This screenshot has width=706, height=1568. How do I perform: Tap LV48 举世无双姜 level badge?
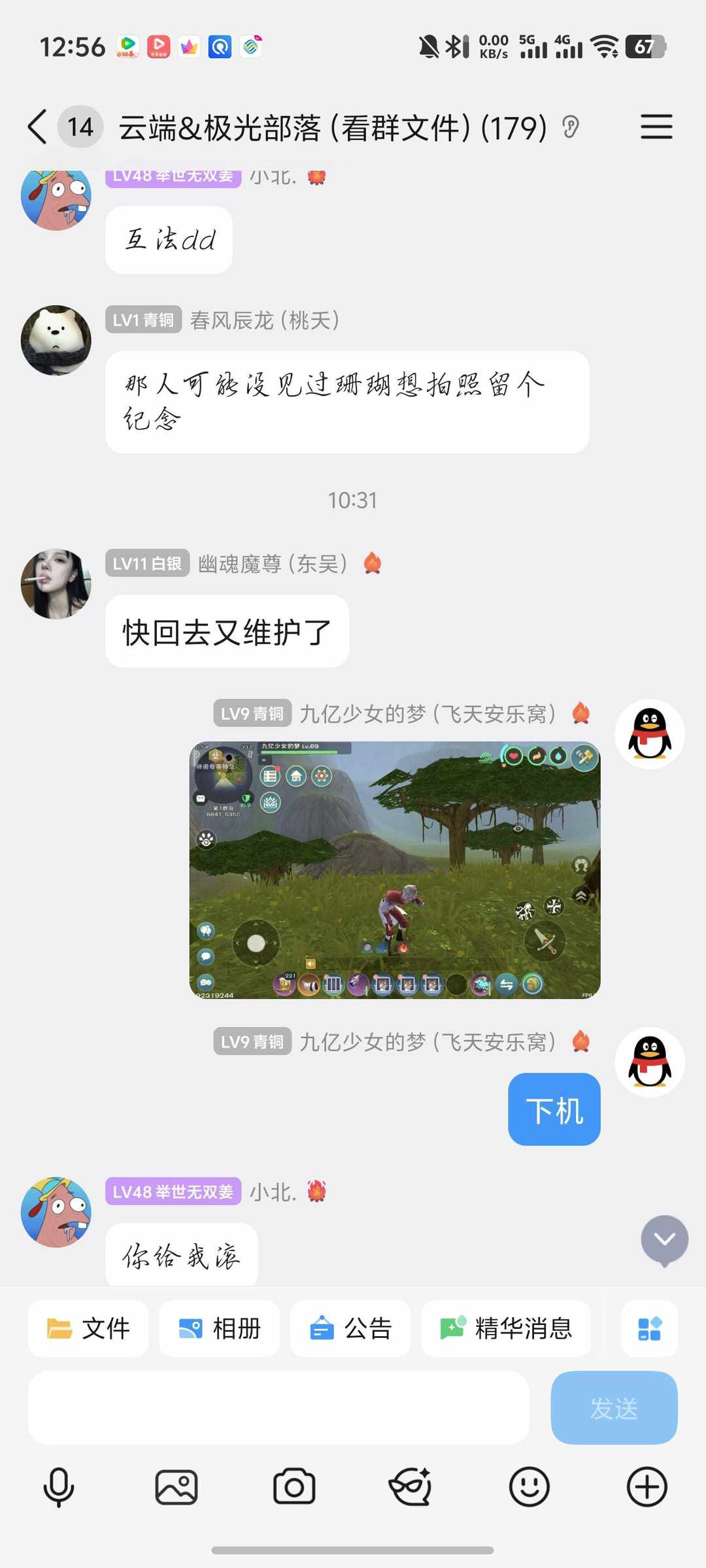pyautogui.click(x=173, y=1192)
